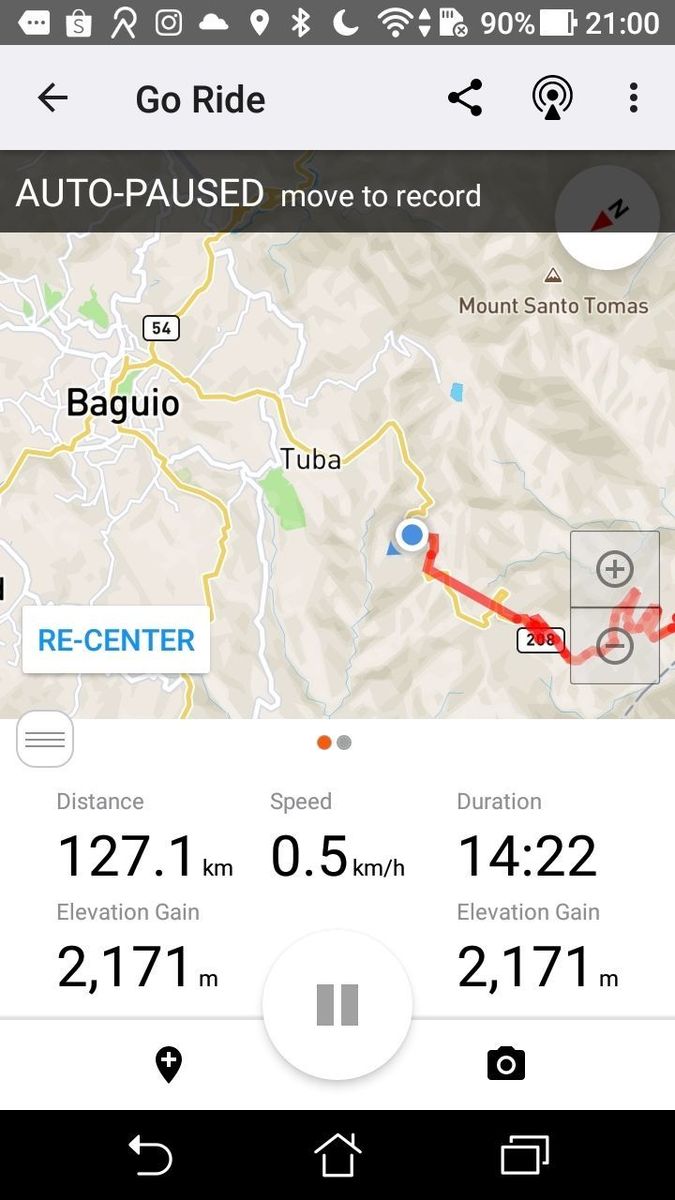Expand the stats panel handle
This screenshot has width=675, height=1200.
pos(45,739)
